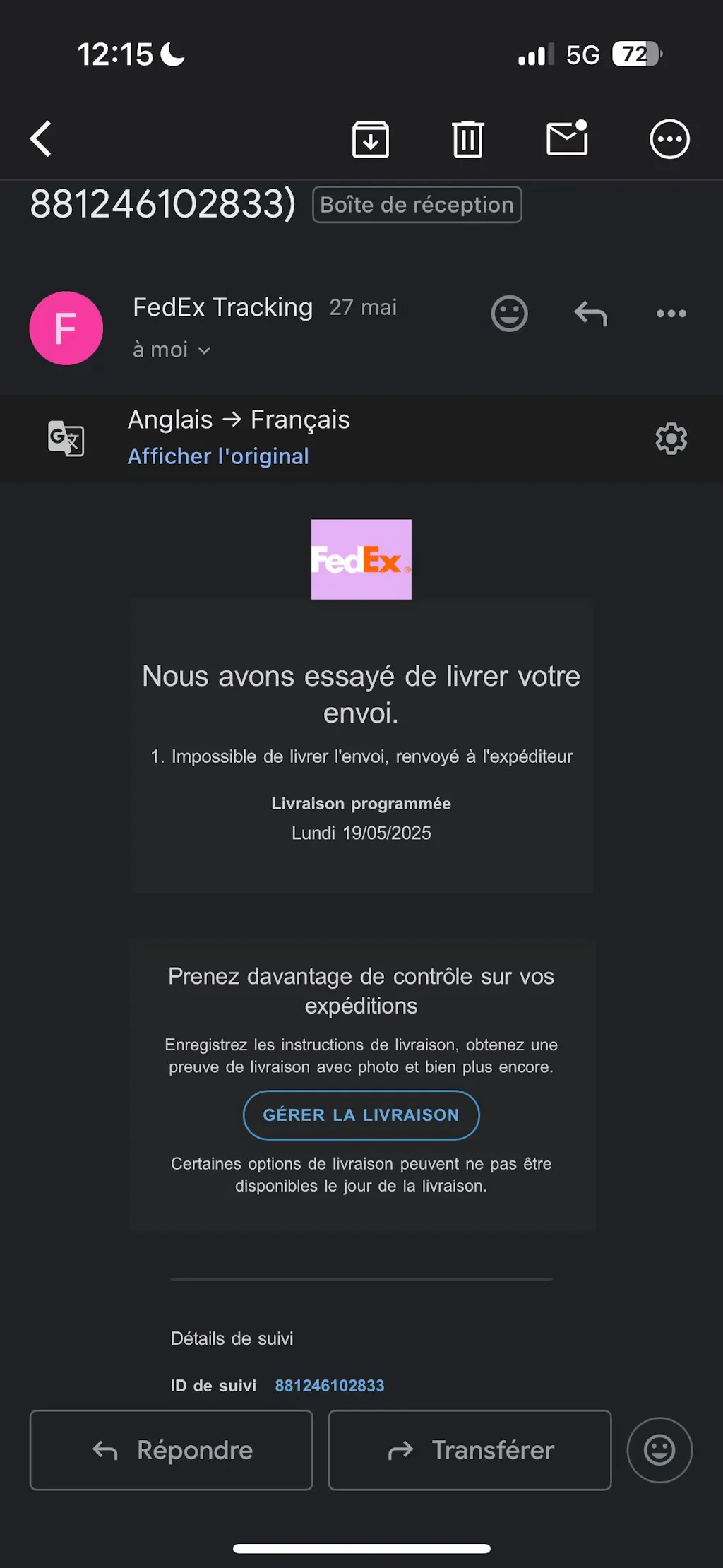Reply using the arrow next to the date
The image size is (723, 1568).
click(x=590, y=314)
